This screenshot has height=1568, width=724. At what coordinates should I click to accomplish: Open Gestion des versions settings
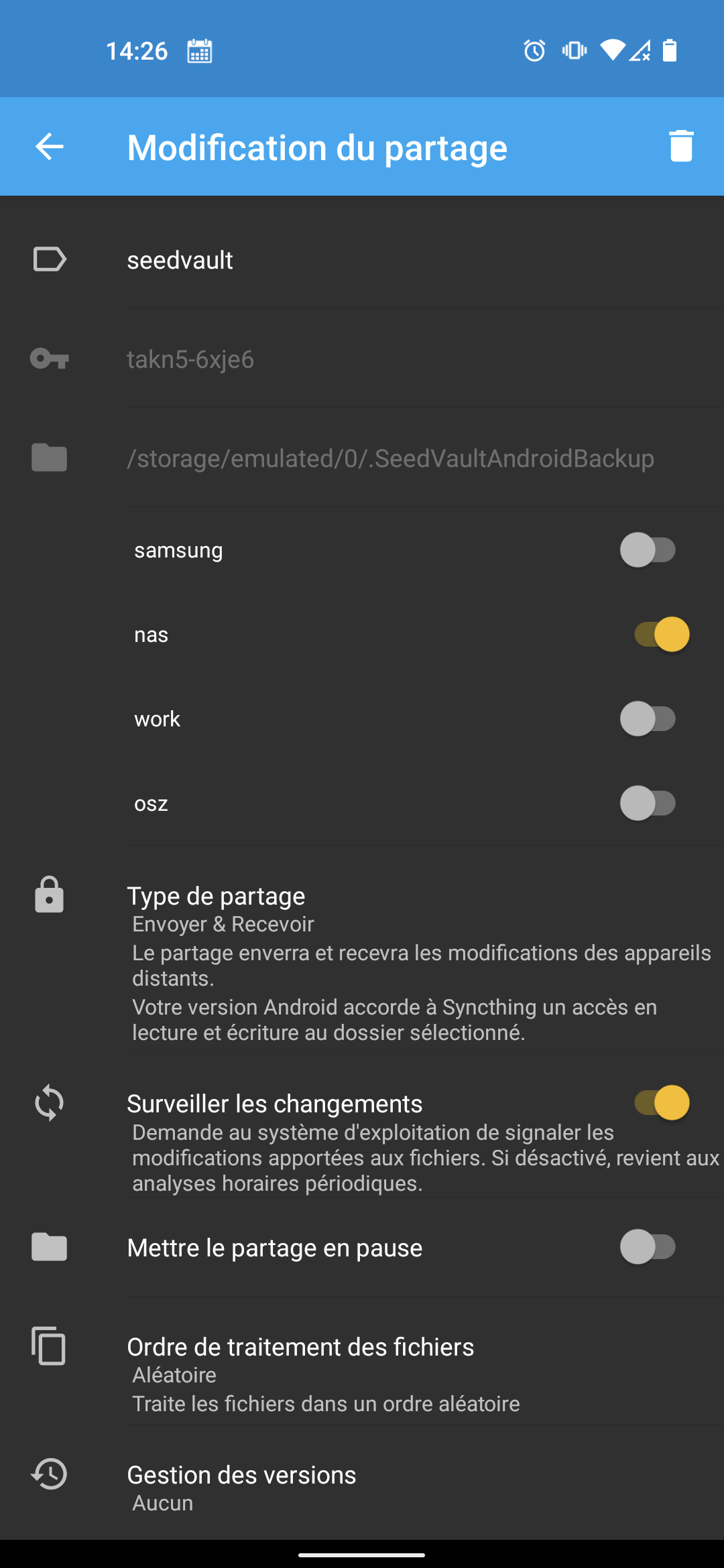(402, 1488)
